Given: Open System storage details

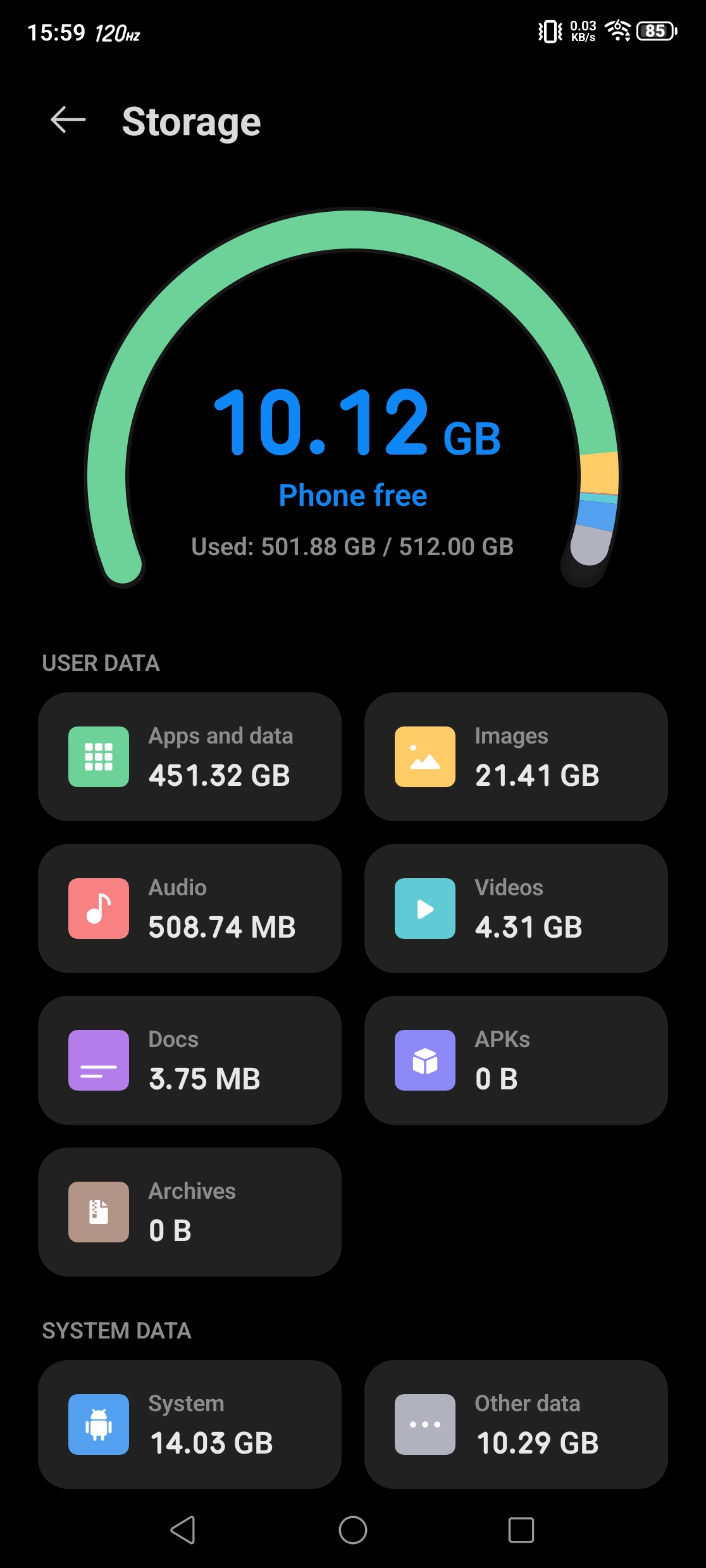Looking at the screenshot, I should click(x=190, y=1424).
